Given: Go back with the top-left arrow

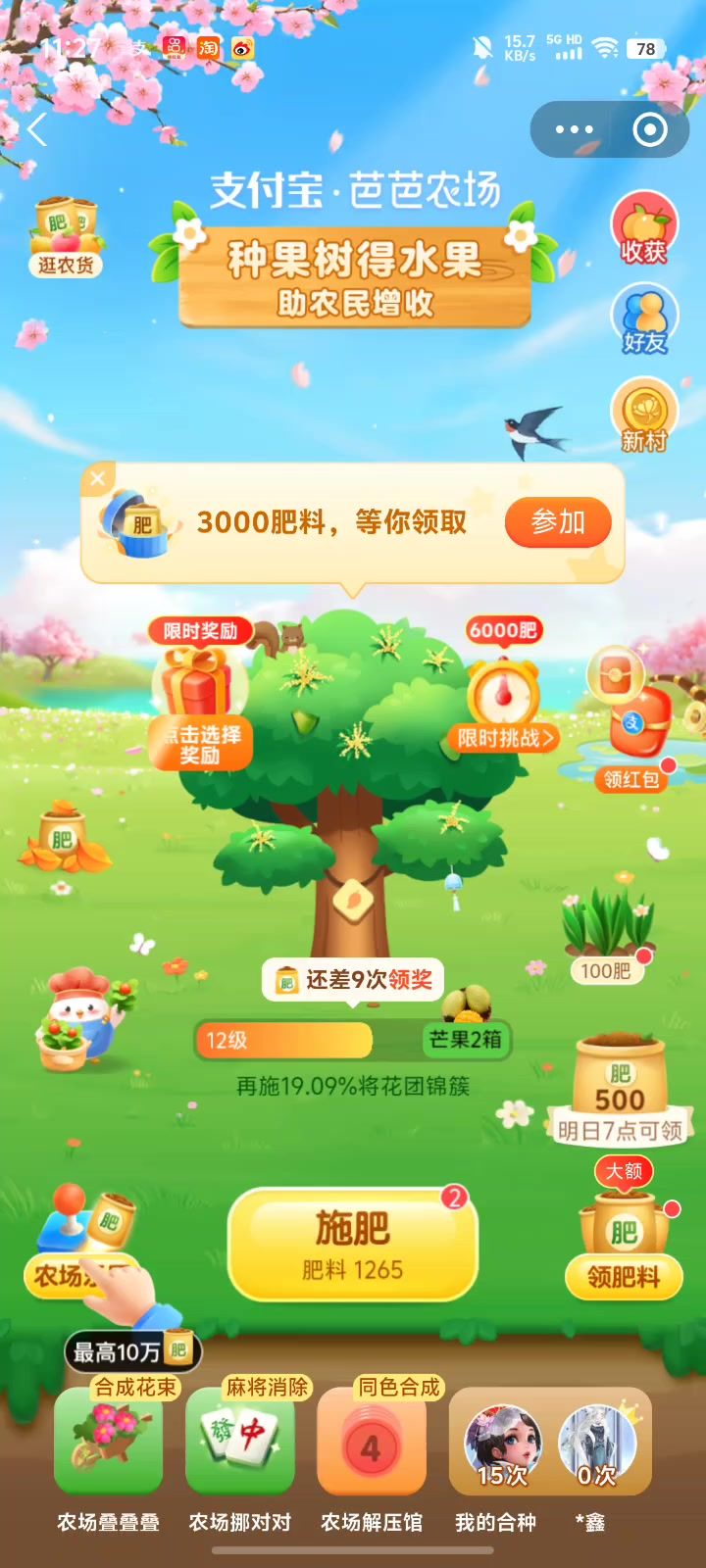Looking at the screenshot, I should point(37,129).
